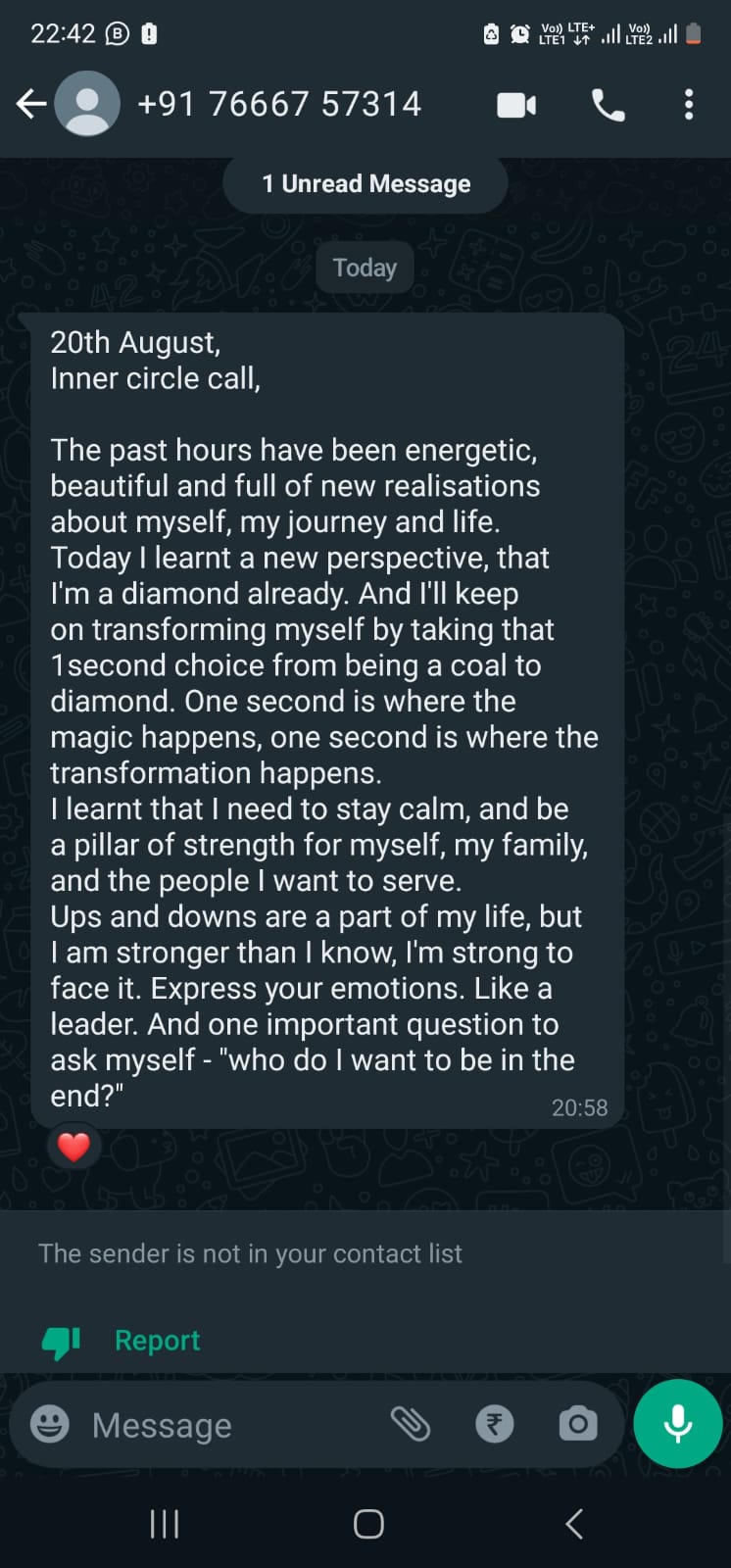Viewport: 731px width, 1568px height.
Task: Open recent apps from the navigation bar
Action: tap(164, 1523)
